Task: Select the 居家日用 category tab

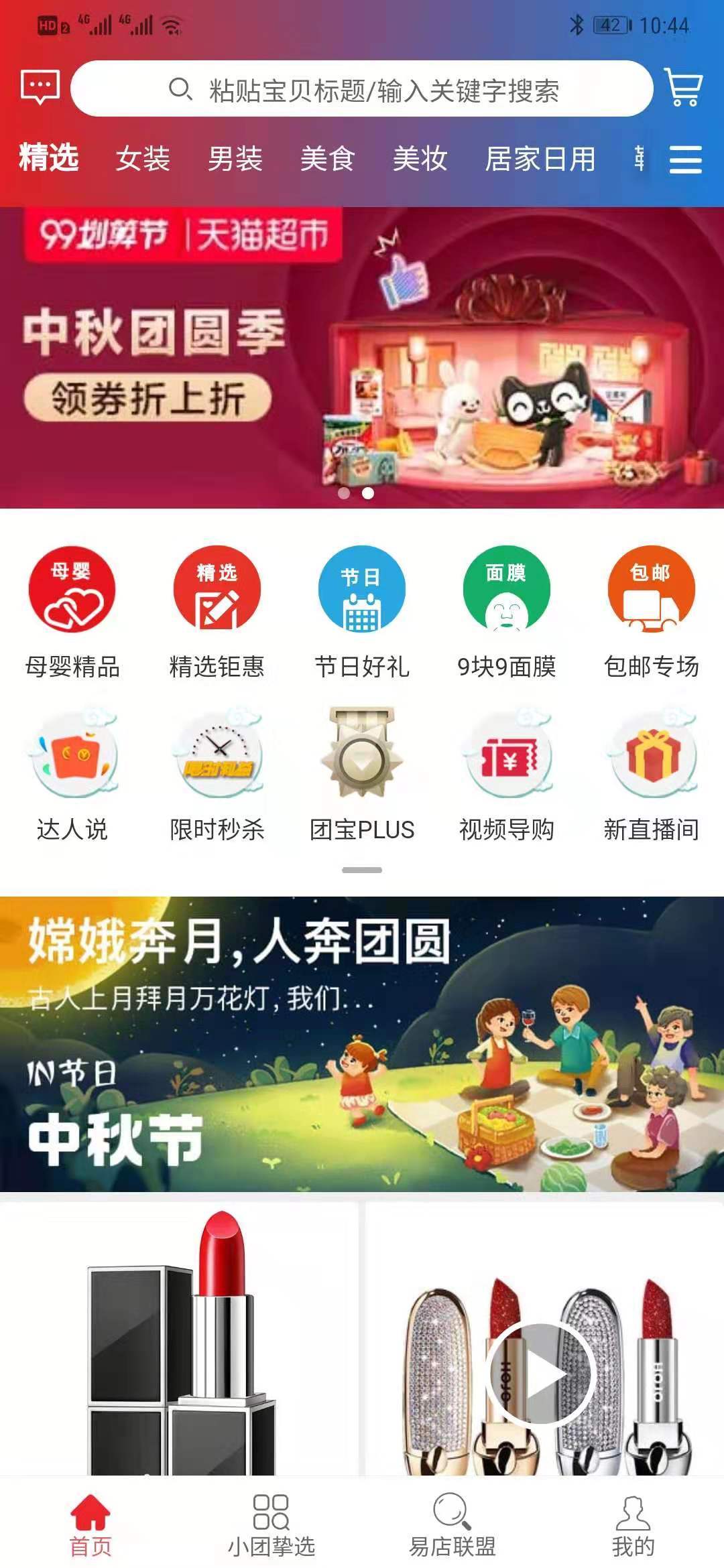Action: [540, 159]
